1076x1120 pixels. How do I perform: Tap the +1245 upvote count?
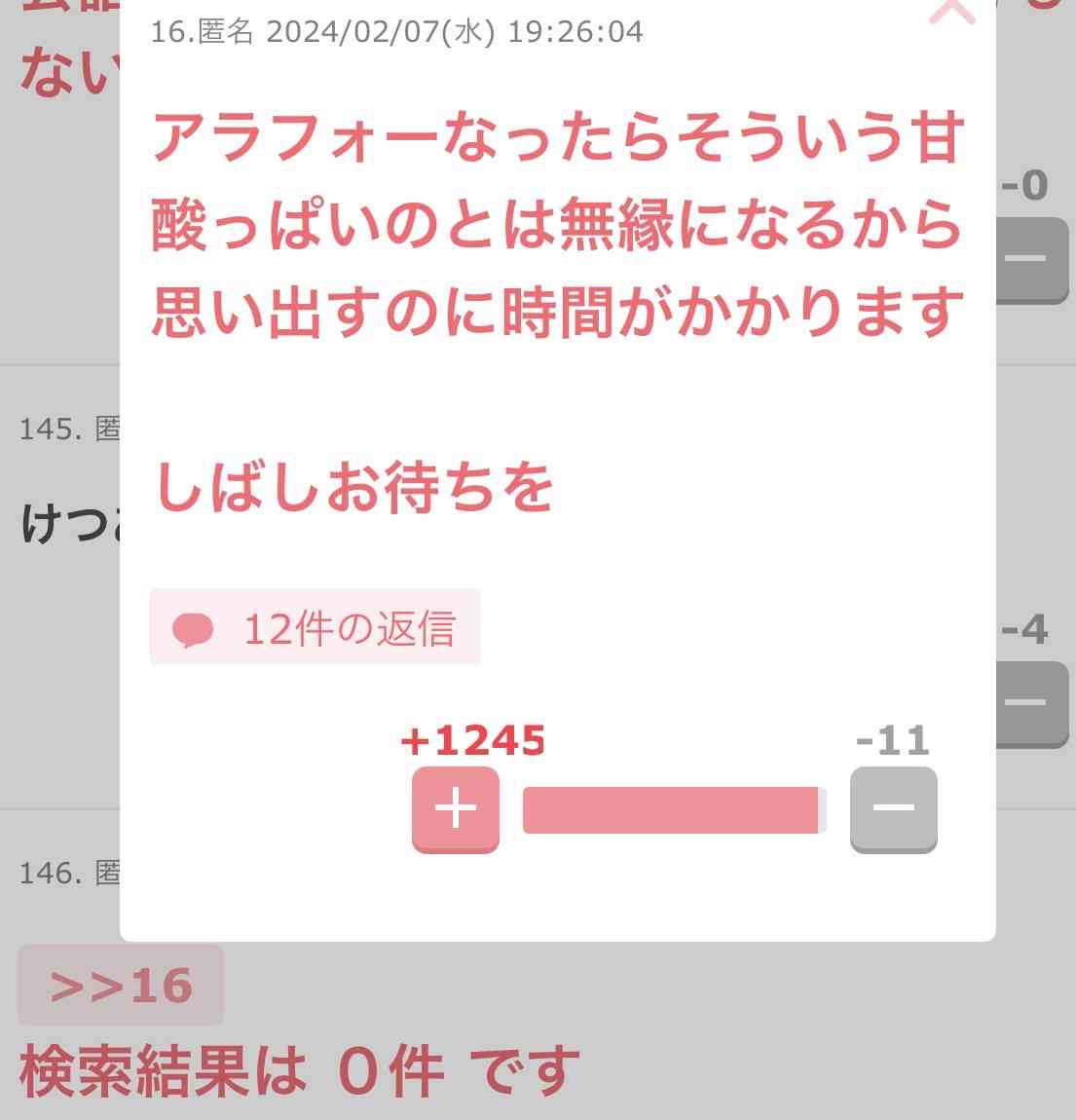pyautogui.click(x=471, y=741)
